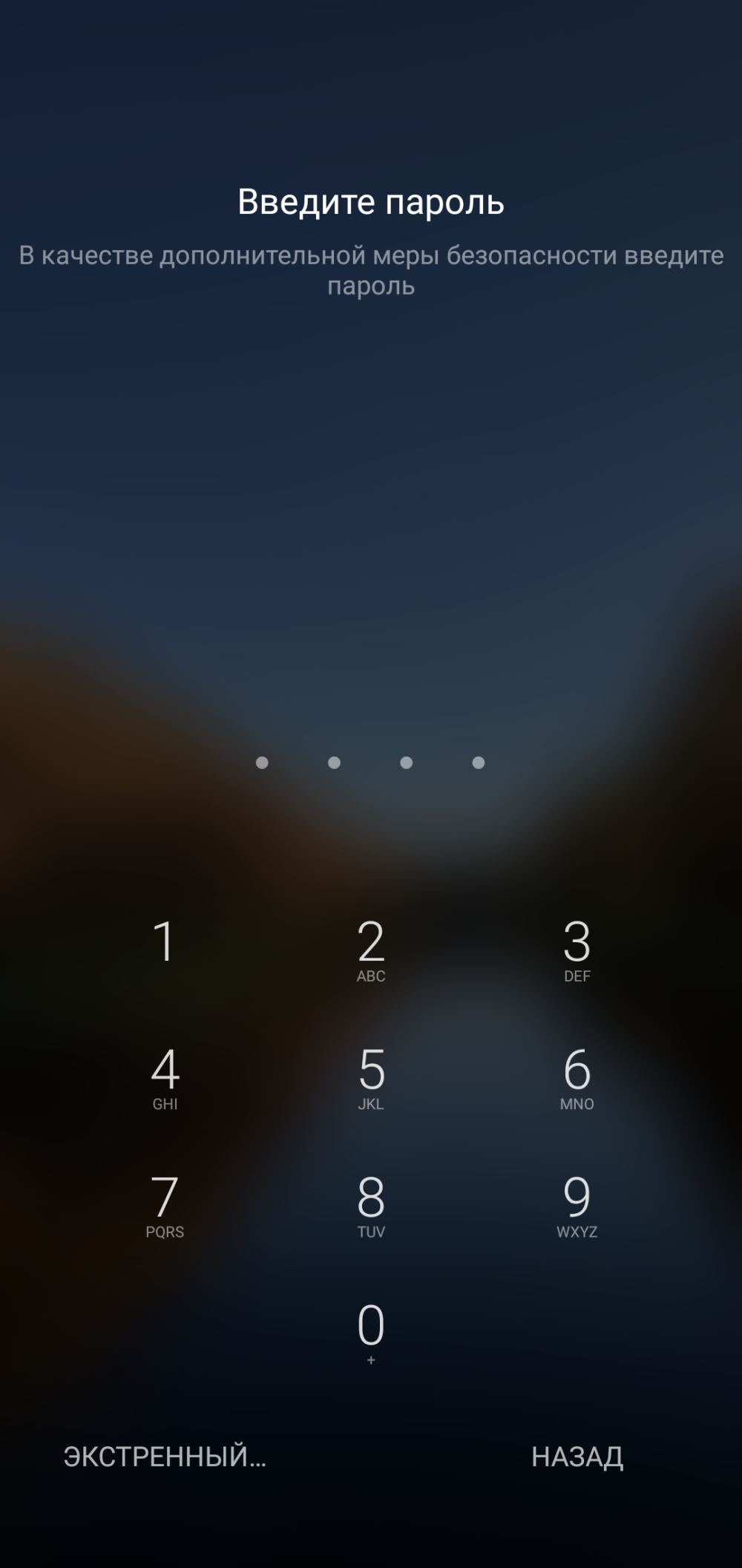Tap the 4 GHI key

165,1078
